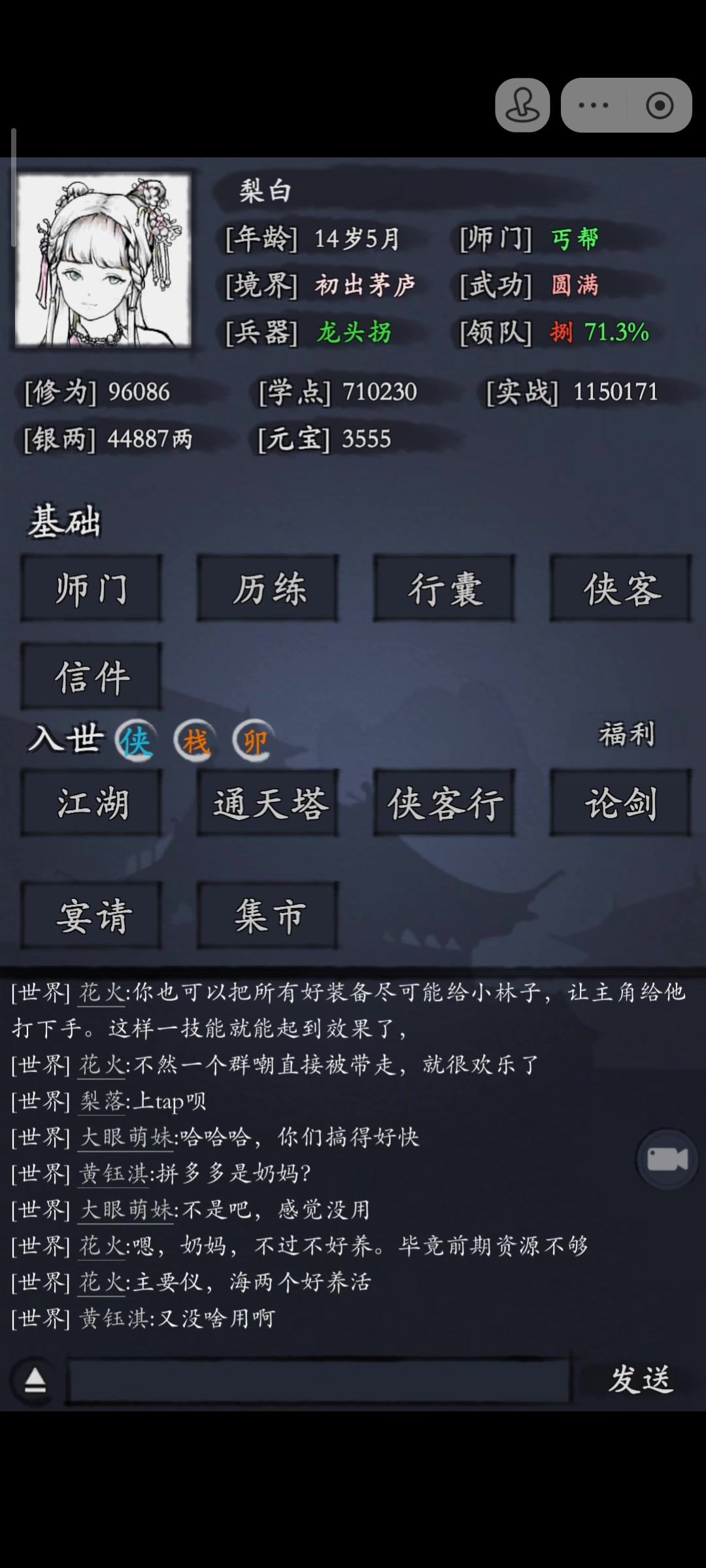706x1568 pixels.
Task: Open 侠客行
Action: tap(445, 803)
